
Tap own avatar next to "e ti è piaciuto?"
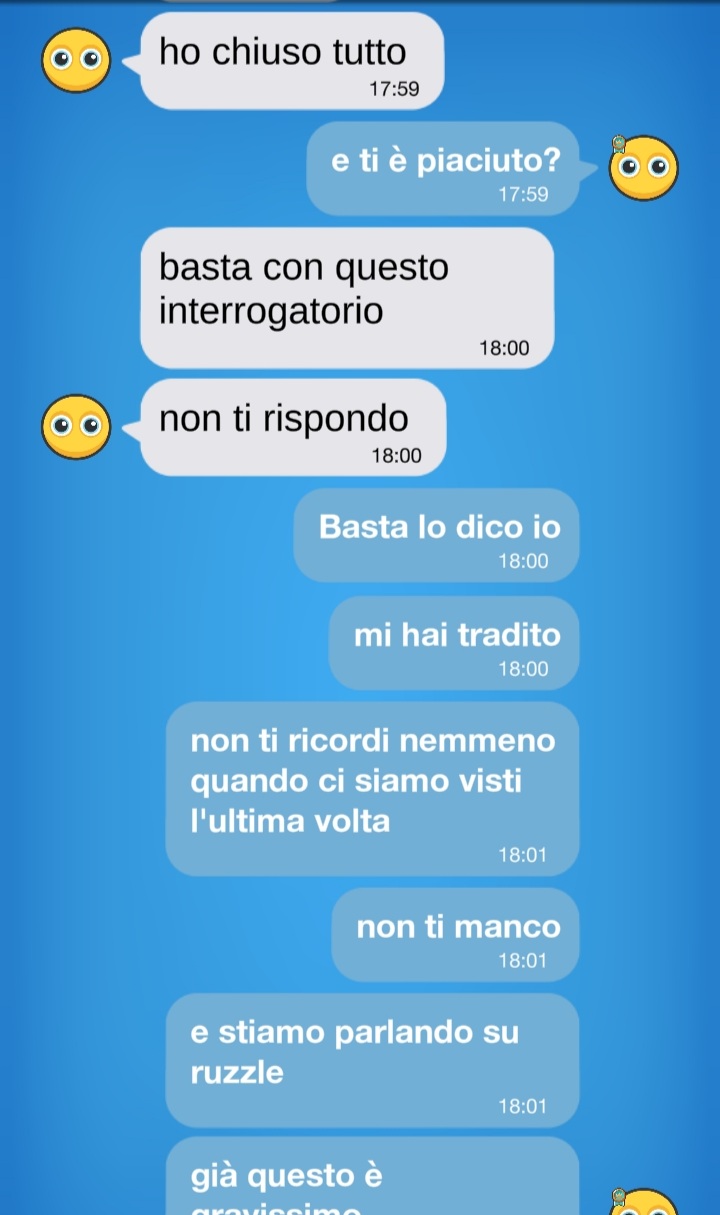(x=644, y=167)
